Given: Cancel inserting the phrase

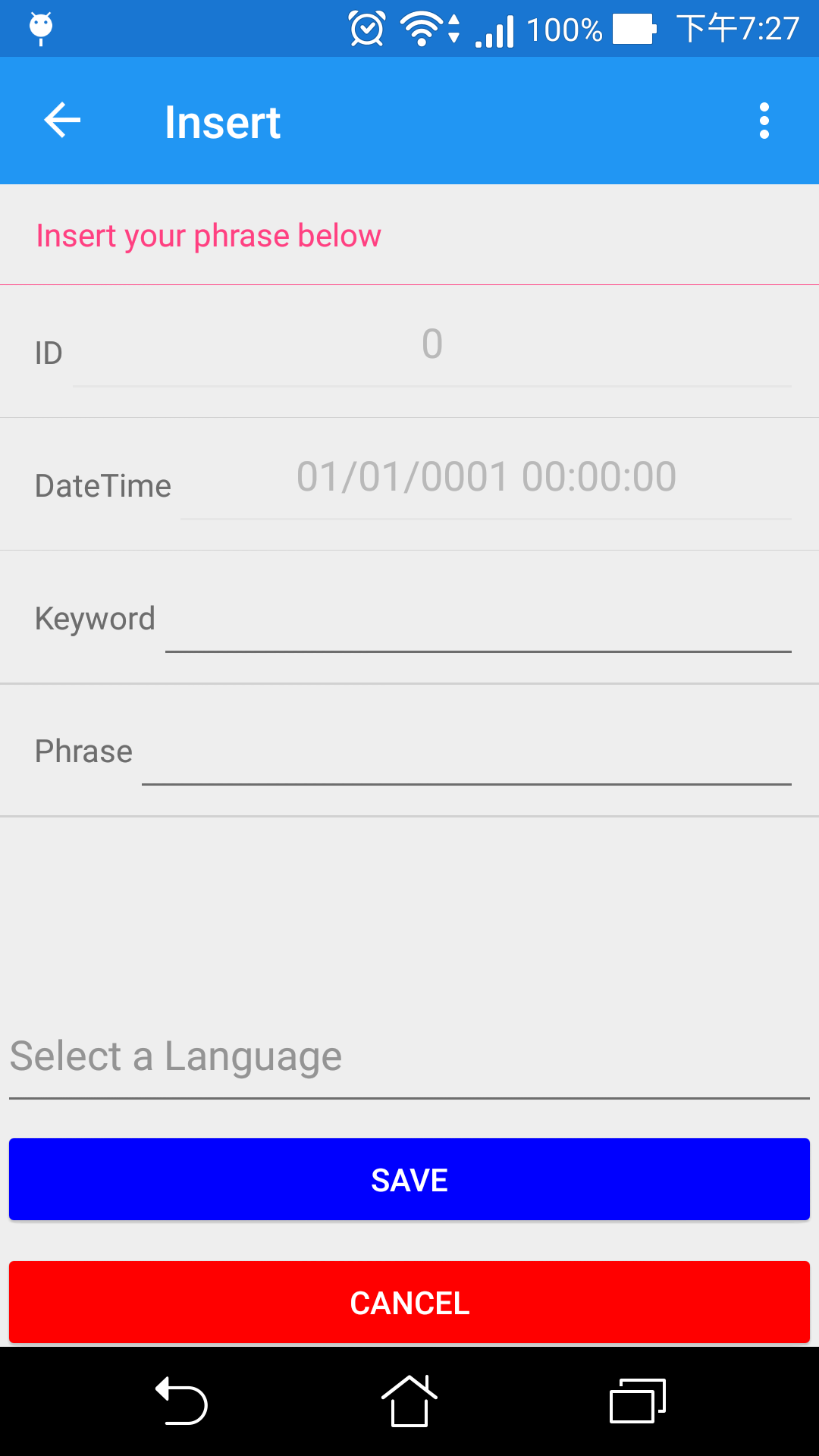Looking at the screenshot, I should [x=409, y=1302].
